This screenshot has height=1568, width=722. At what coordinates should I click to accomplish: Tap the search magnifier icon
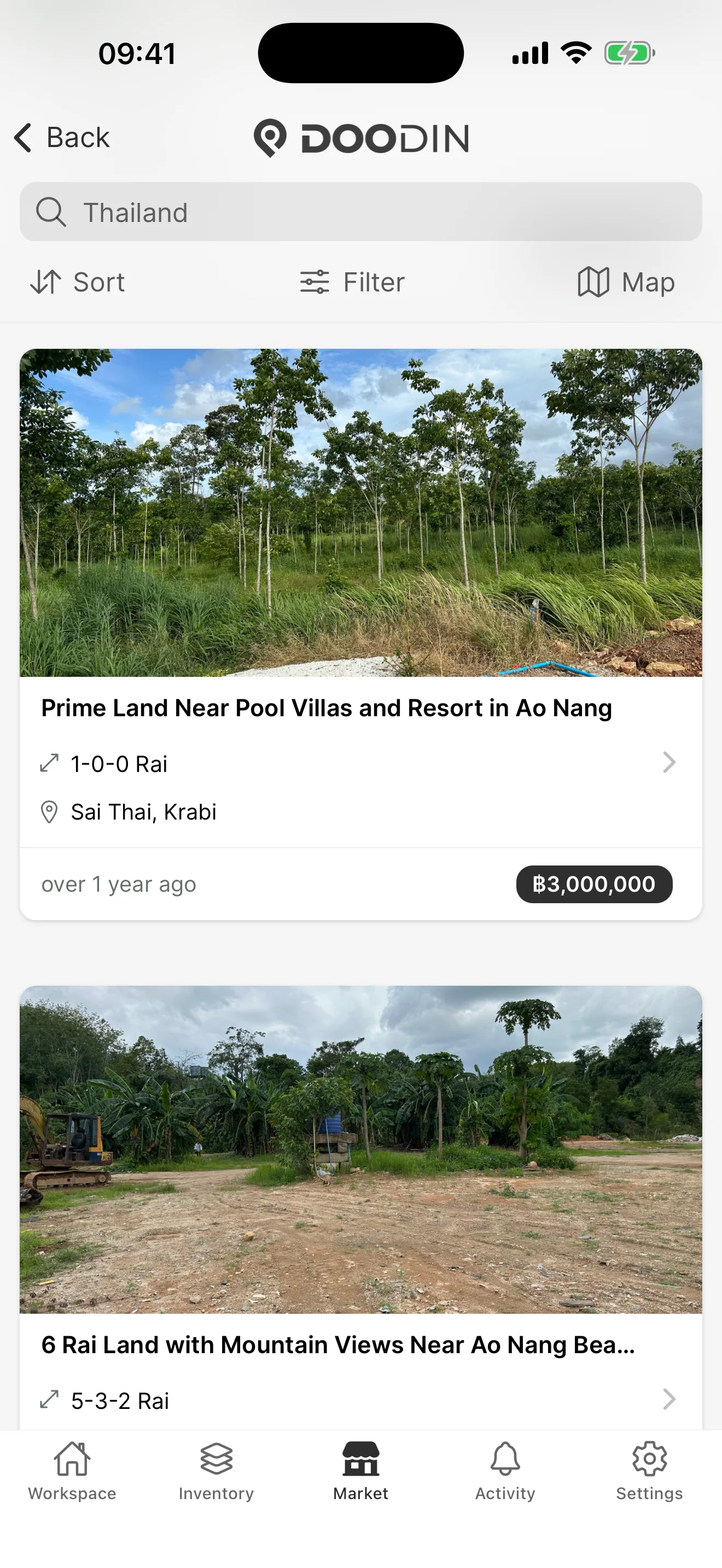[53, 212]
